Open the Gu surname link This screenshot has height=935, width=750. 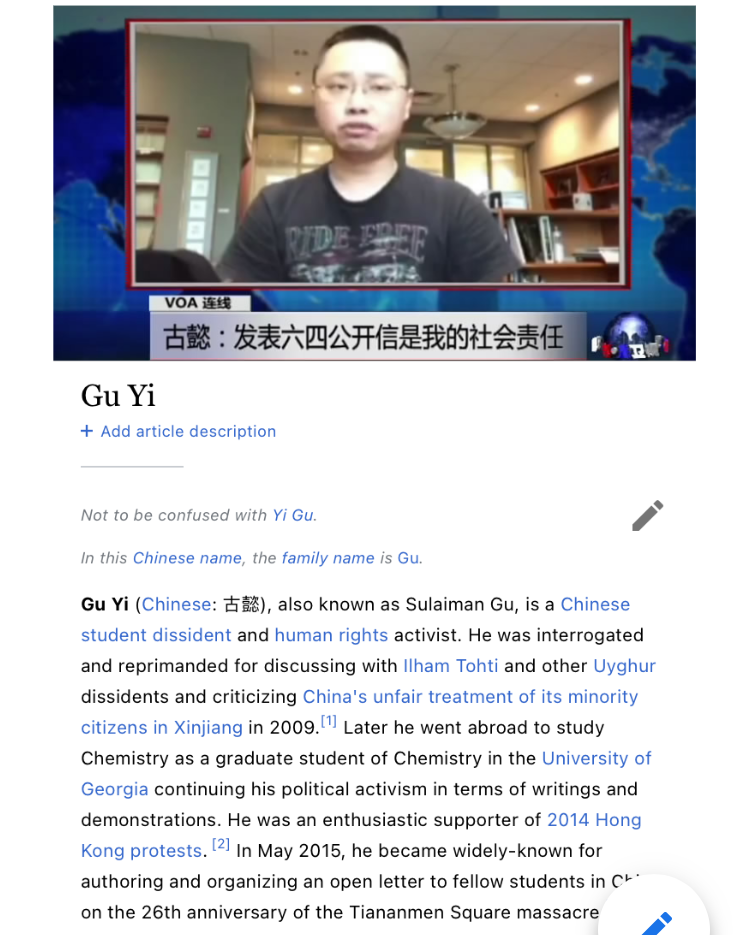tap(408, 558)
